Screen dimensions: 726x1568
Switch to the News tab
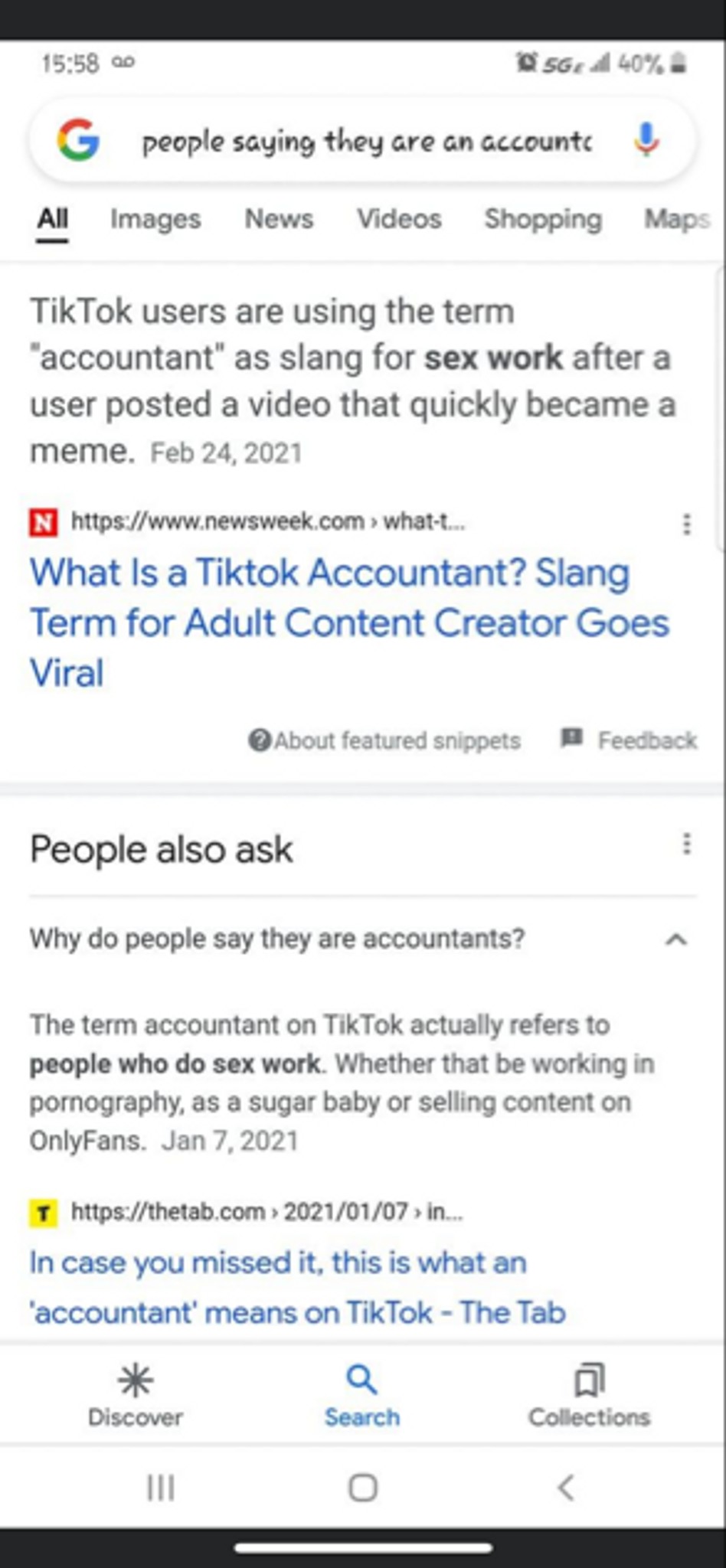point(279,219)
